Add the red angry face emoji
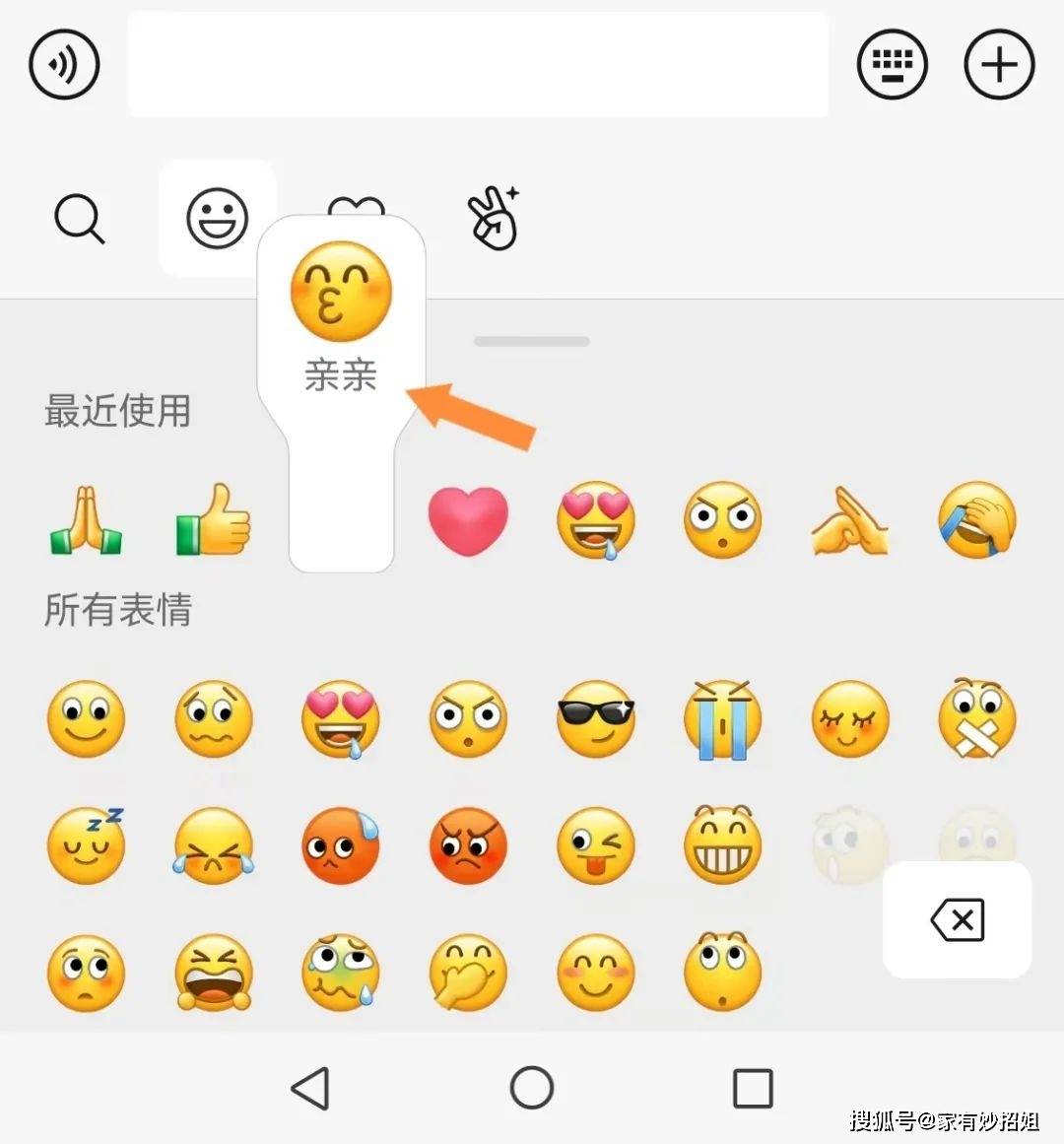Screen dimensions: 1064x1144 click(x=468, y=845)
